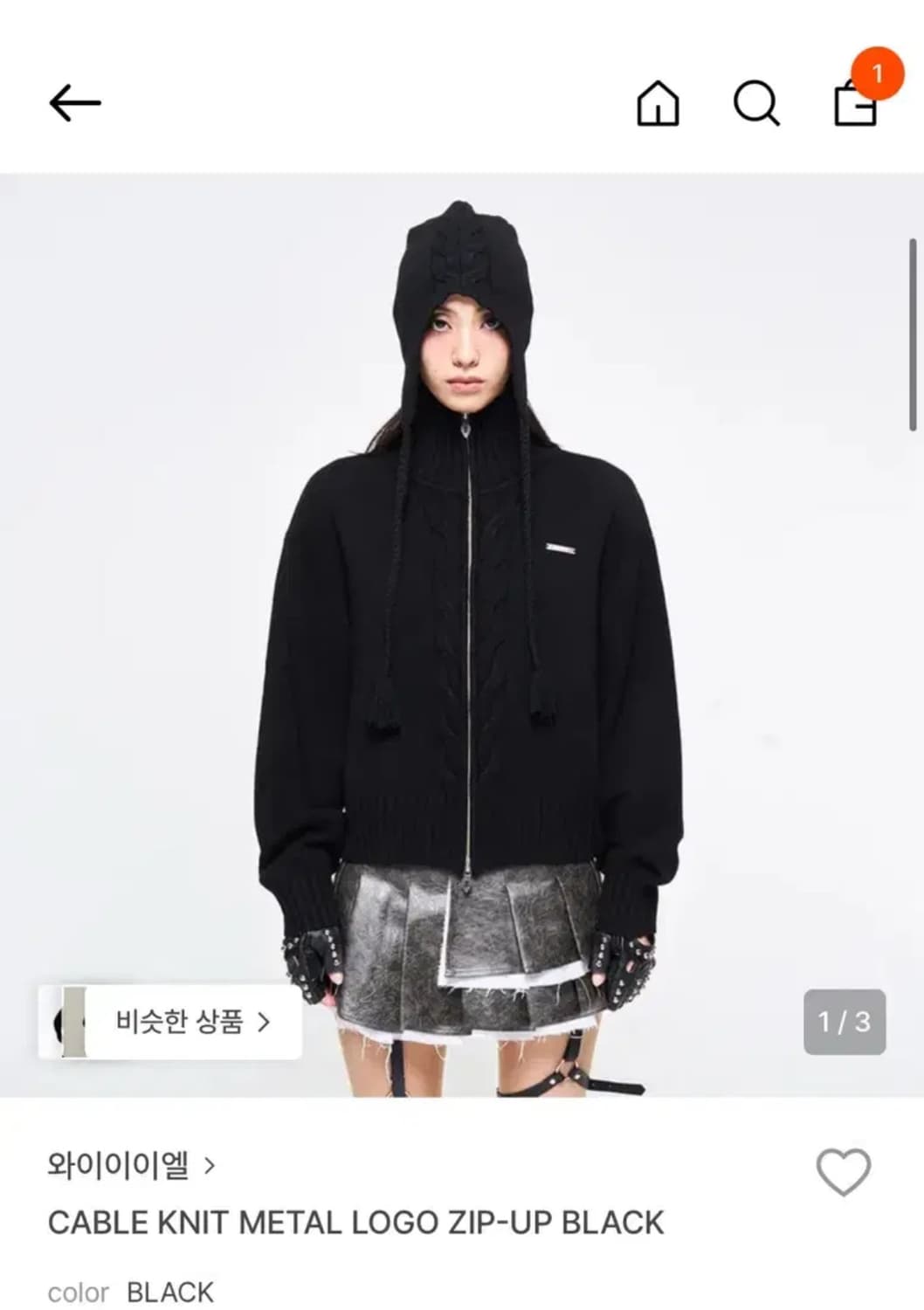Open the BLACK color selector

tap(169, 1291)
